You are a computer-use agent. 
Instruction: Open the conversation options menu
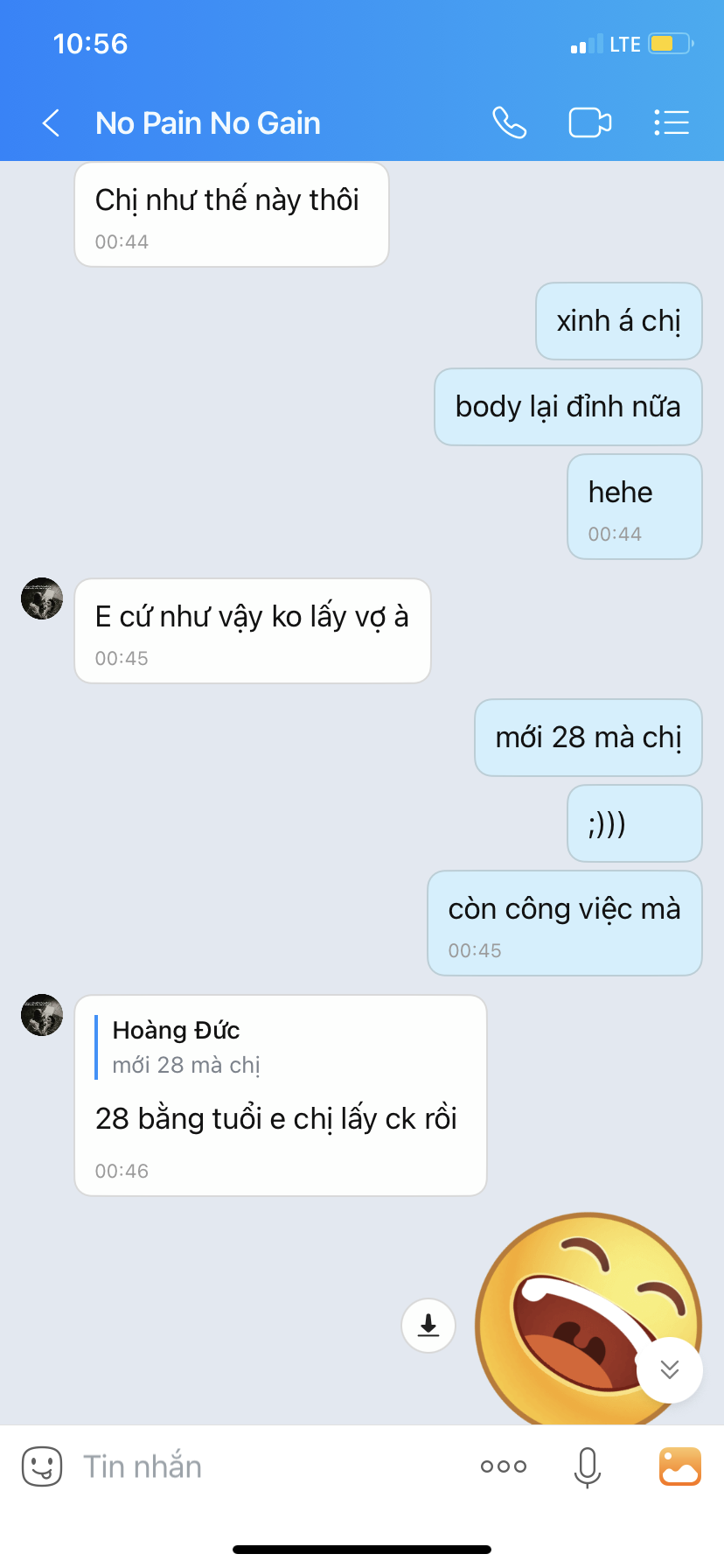(672, 123)
